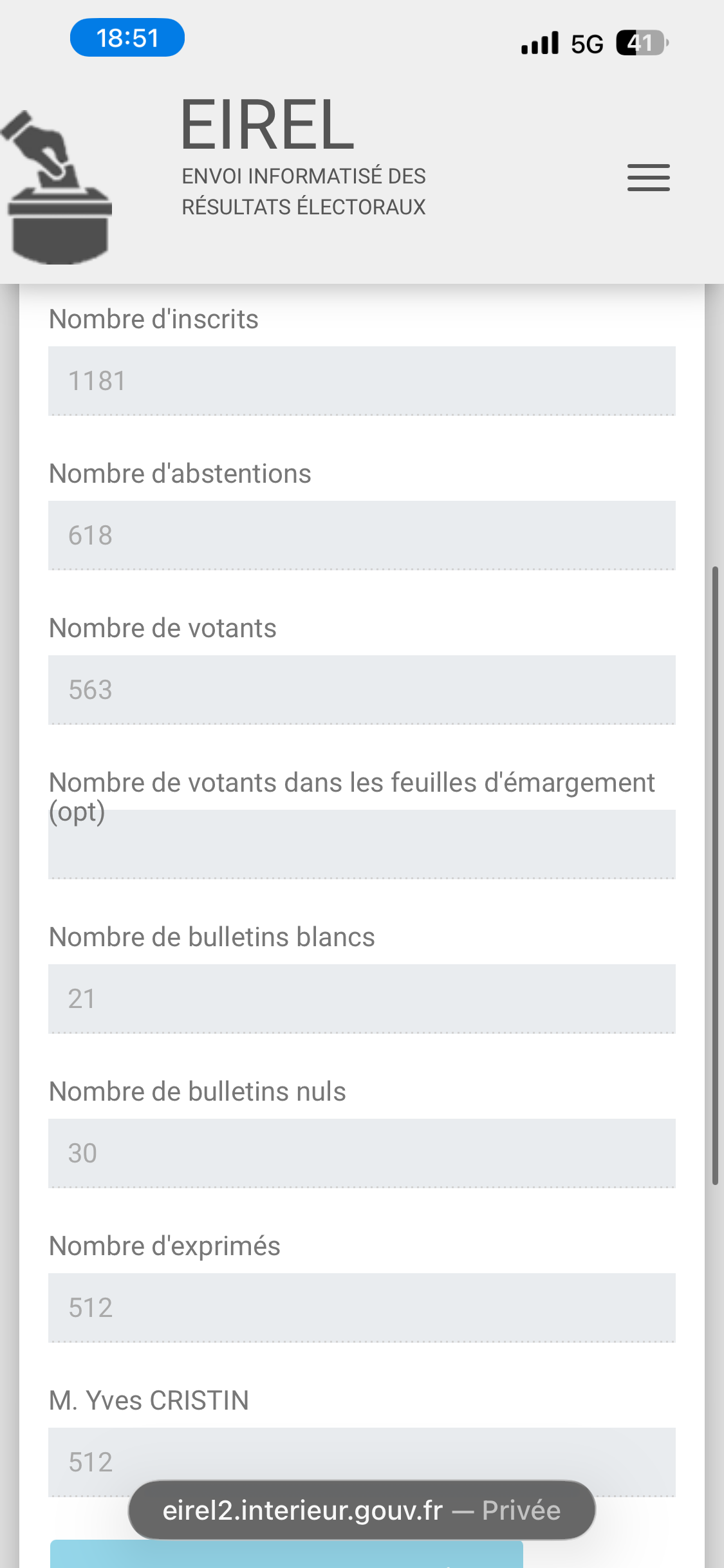Focus the Nombre d'exprimés field

(x=362, y=1307)
